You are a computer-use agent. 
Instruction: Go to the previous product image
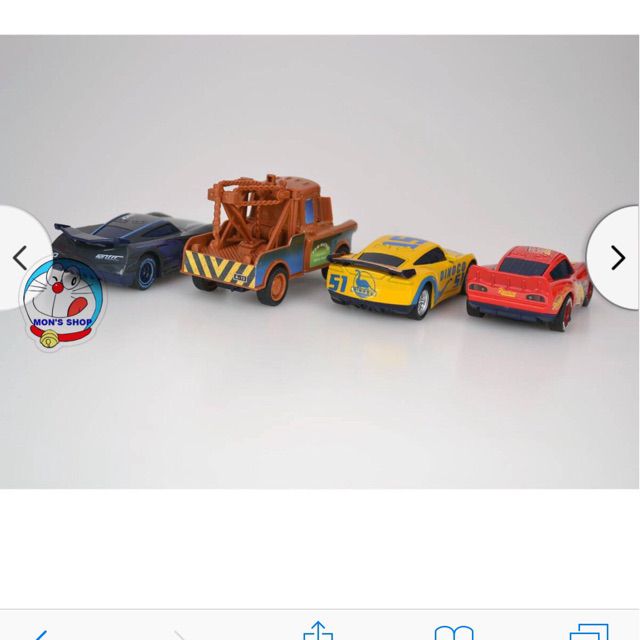(x=20, y=258)
